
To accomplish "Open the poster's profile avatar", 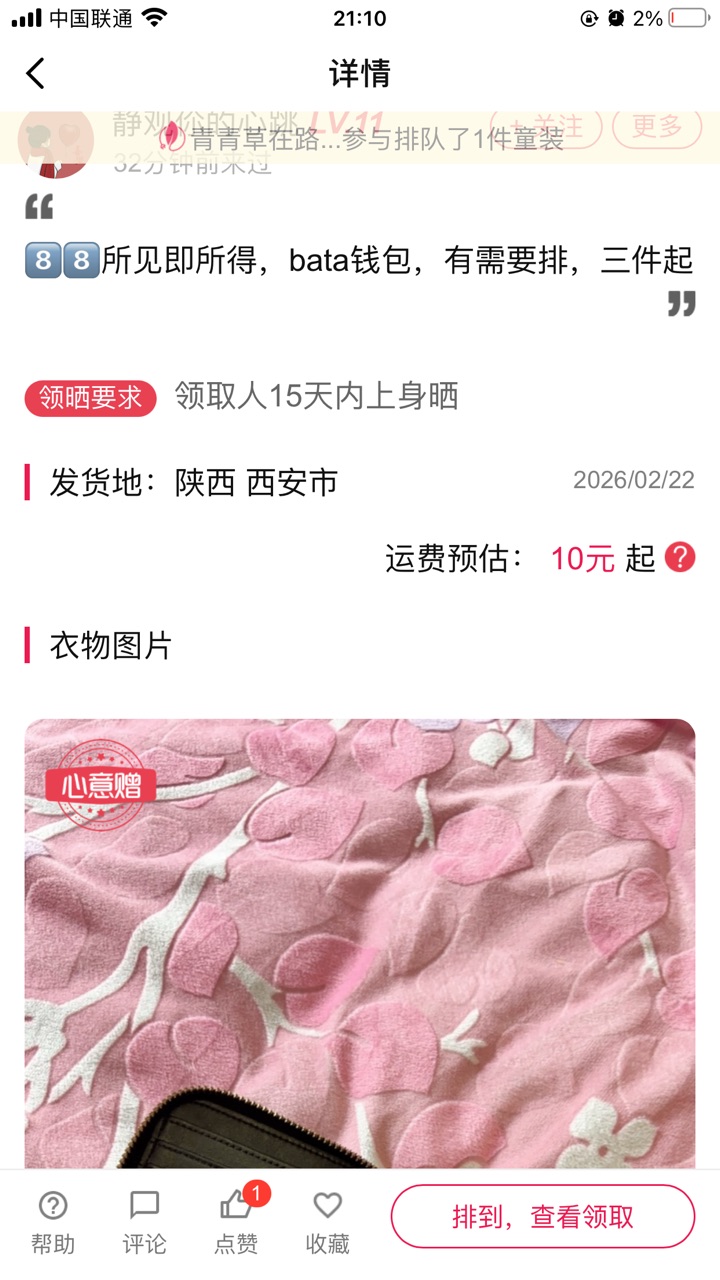I will (x=56, y=140).
